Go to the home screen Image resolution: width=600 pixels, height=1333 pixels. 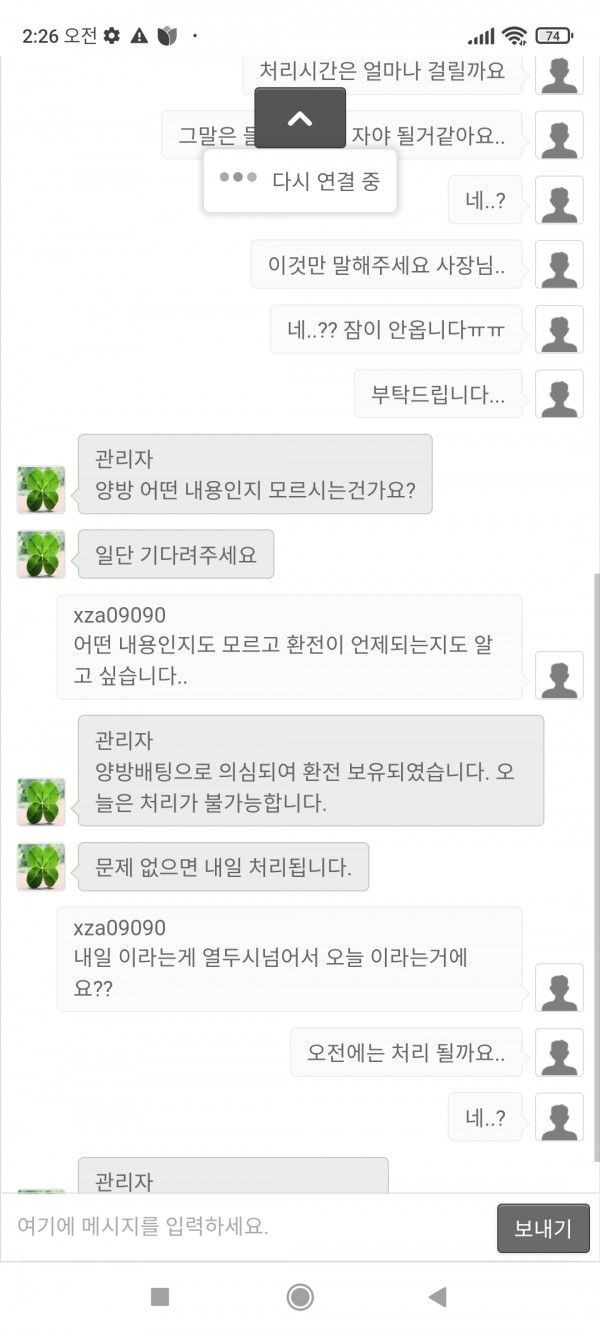300,1297
